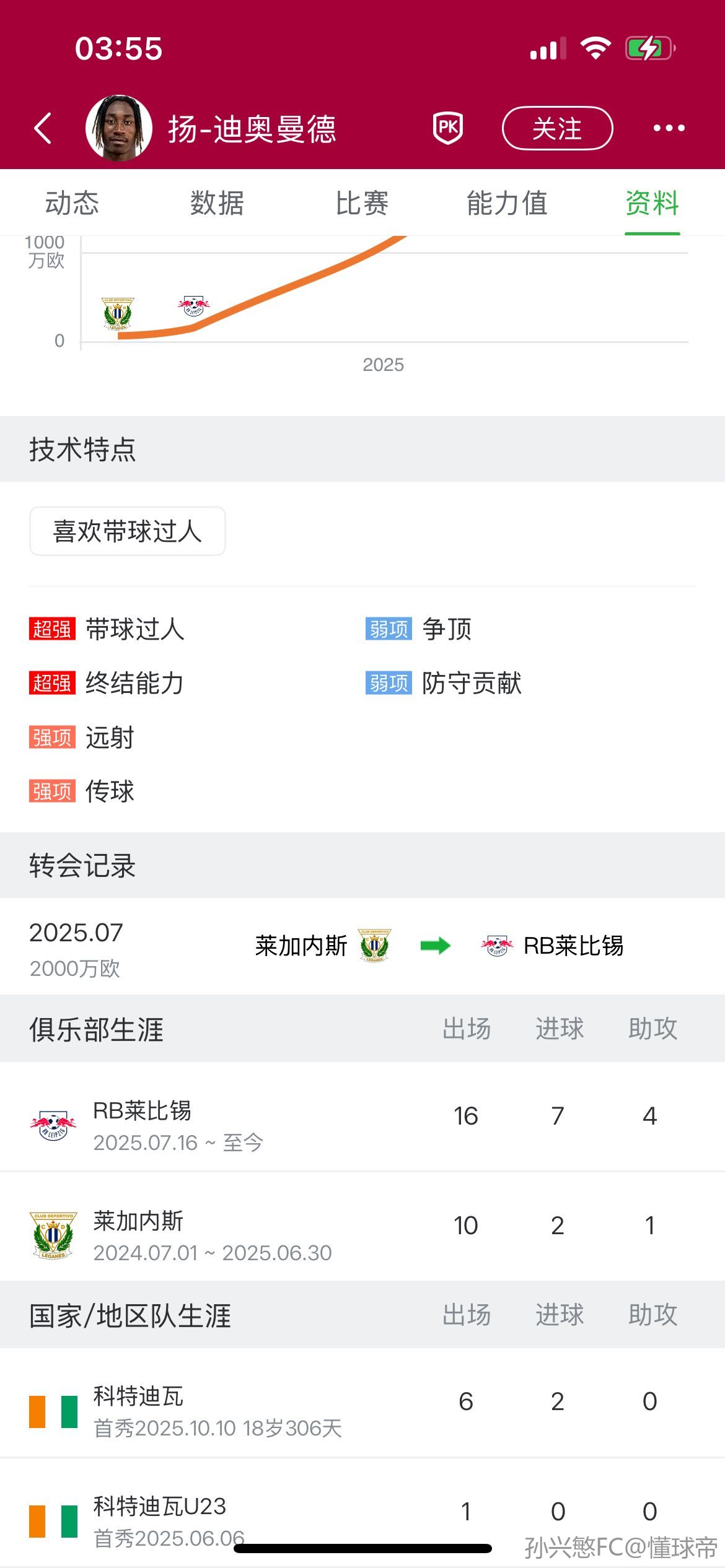
Task: Go back using the header arrow
Action: (x=43, y=128)
